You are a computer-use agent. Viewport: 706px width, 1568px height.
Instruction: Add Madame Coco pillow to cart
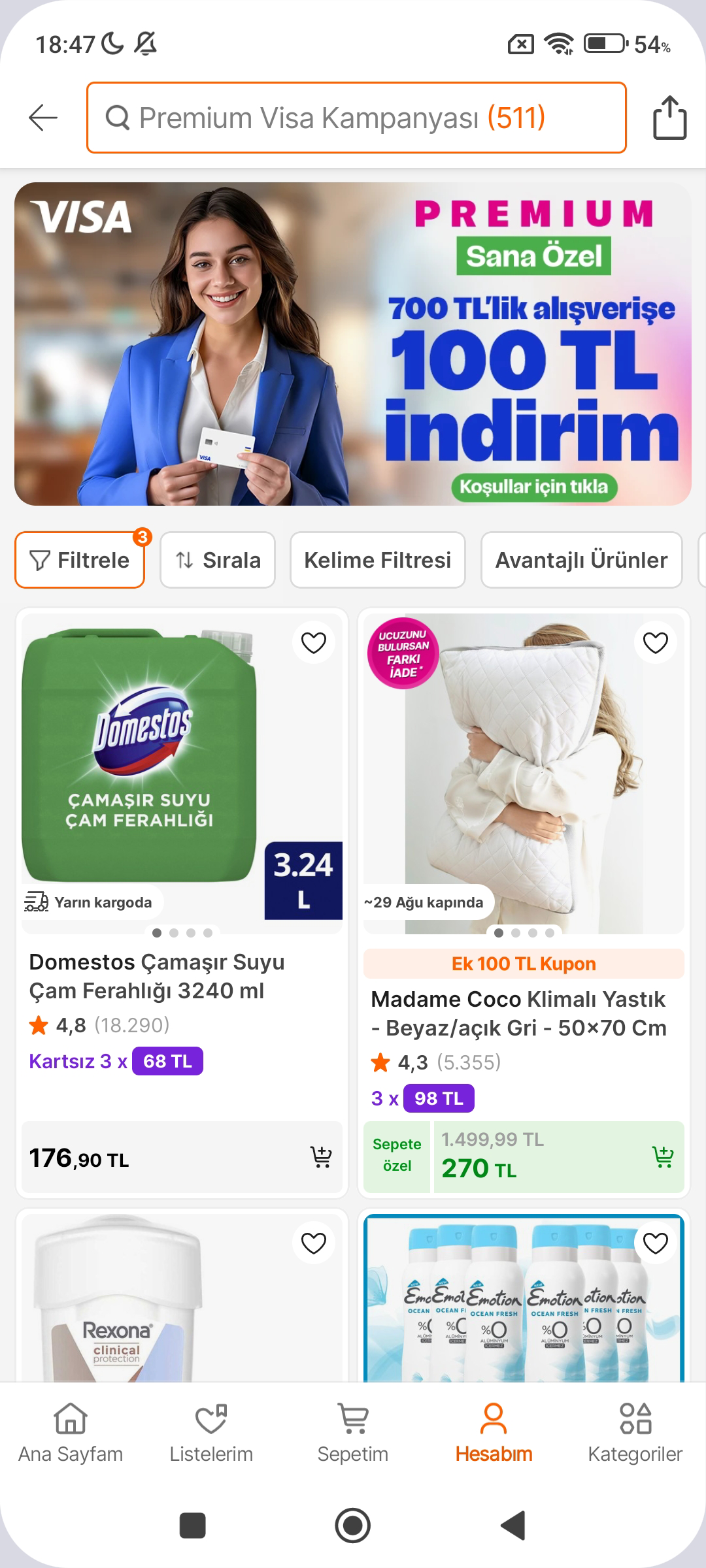(662, 1156)
